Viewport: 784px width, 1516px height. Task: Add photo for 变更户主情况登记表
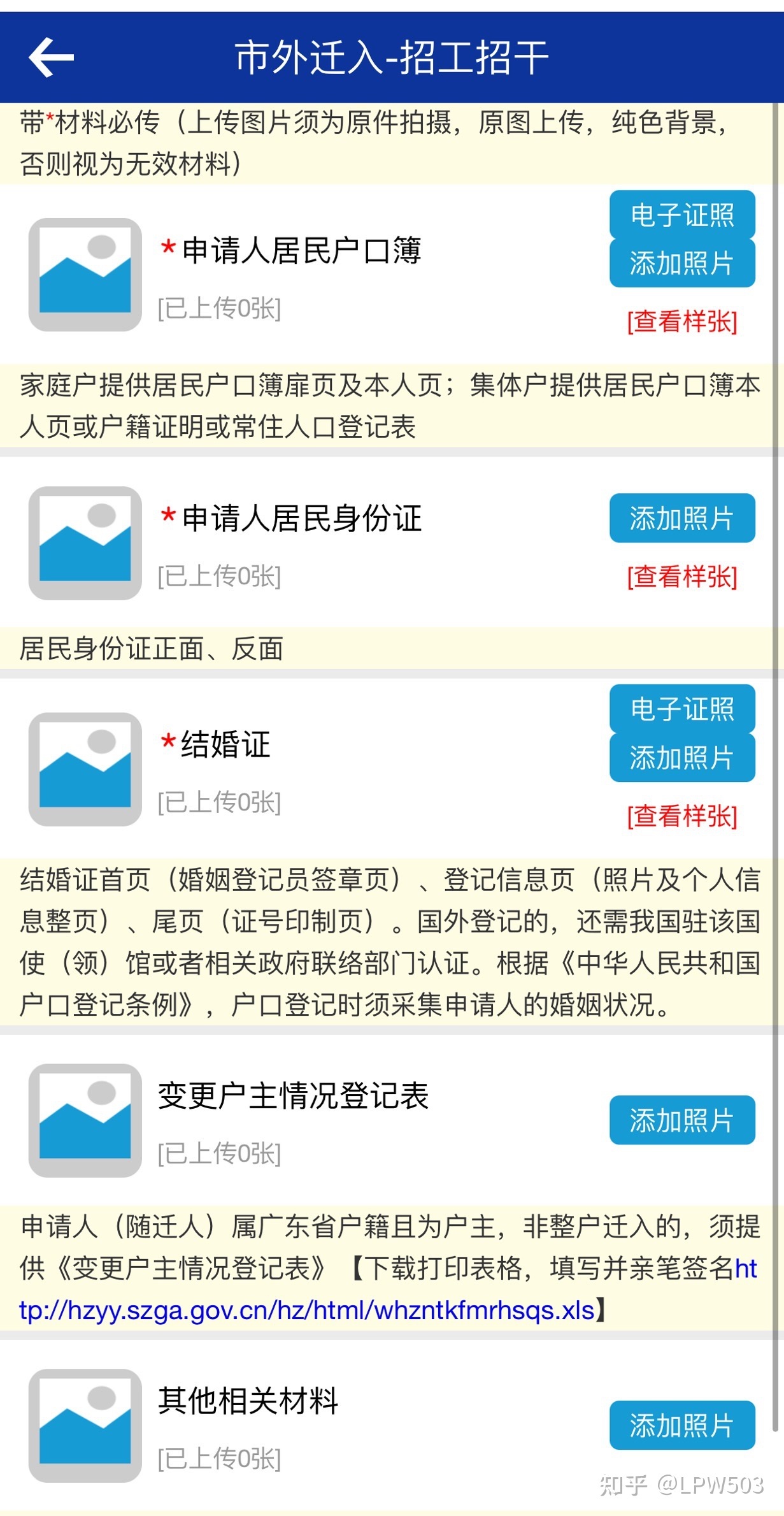pyautogui.click(x=682, y=1120)
